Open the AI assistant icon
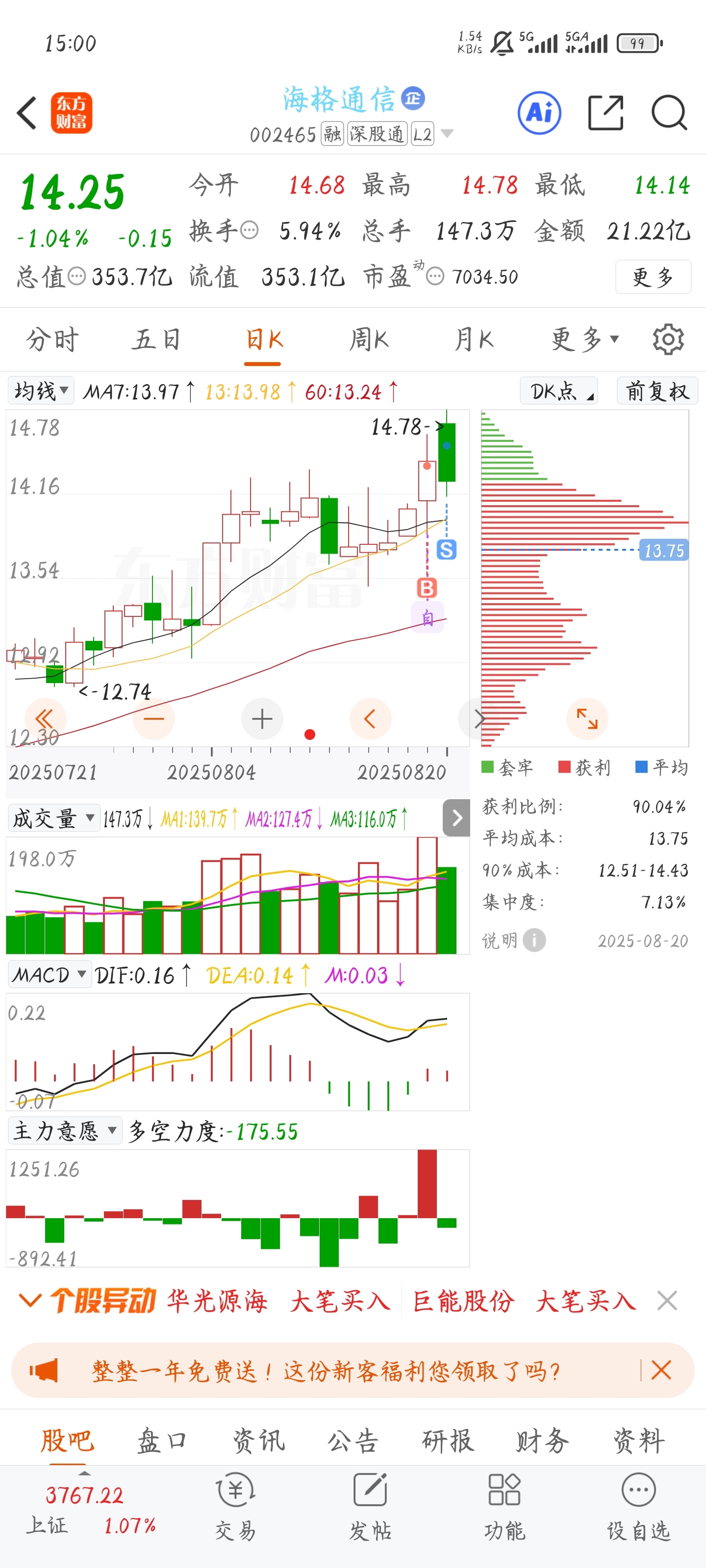The image size is (706, 1568). pyautogui.click(x=539, y=113)
